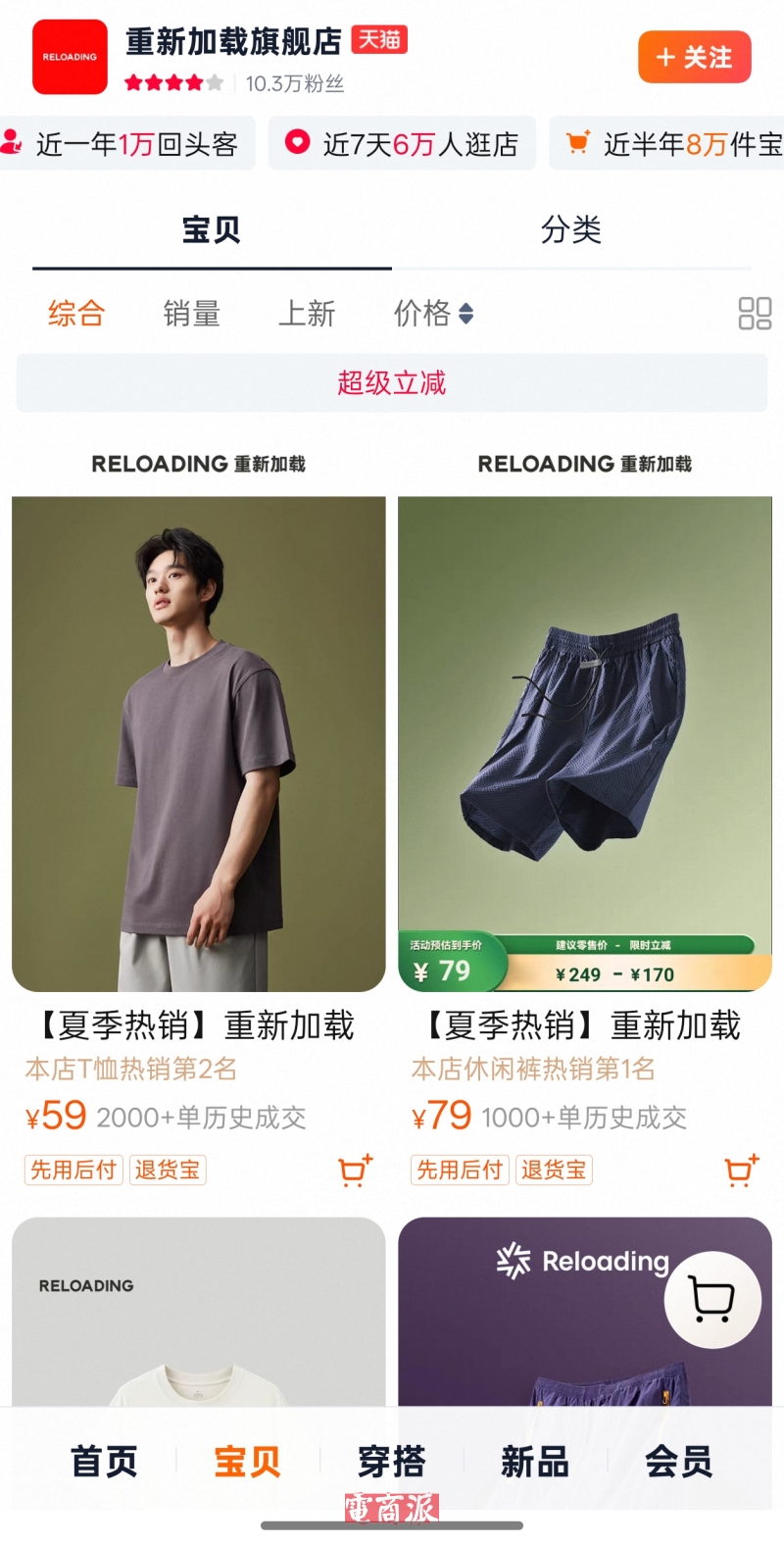This screenshot has width=784, height=1545.
Task: Open the 穿搭 bottom tab
Action: pyautogui.click(x=391, y=1461)
